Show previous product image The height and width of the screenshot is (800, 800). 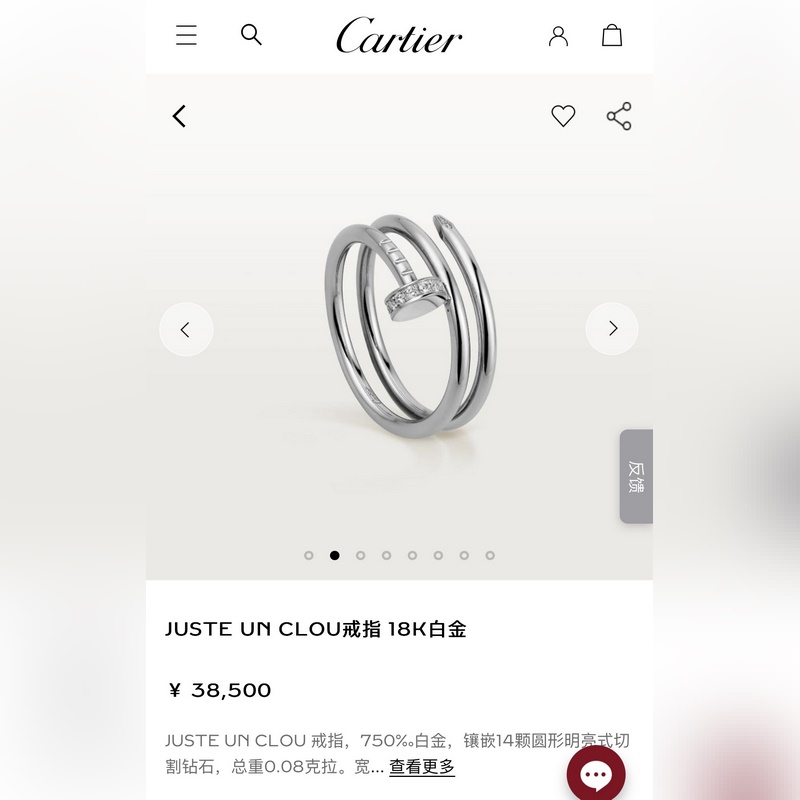coord(186,329)
